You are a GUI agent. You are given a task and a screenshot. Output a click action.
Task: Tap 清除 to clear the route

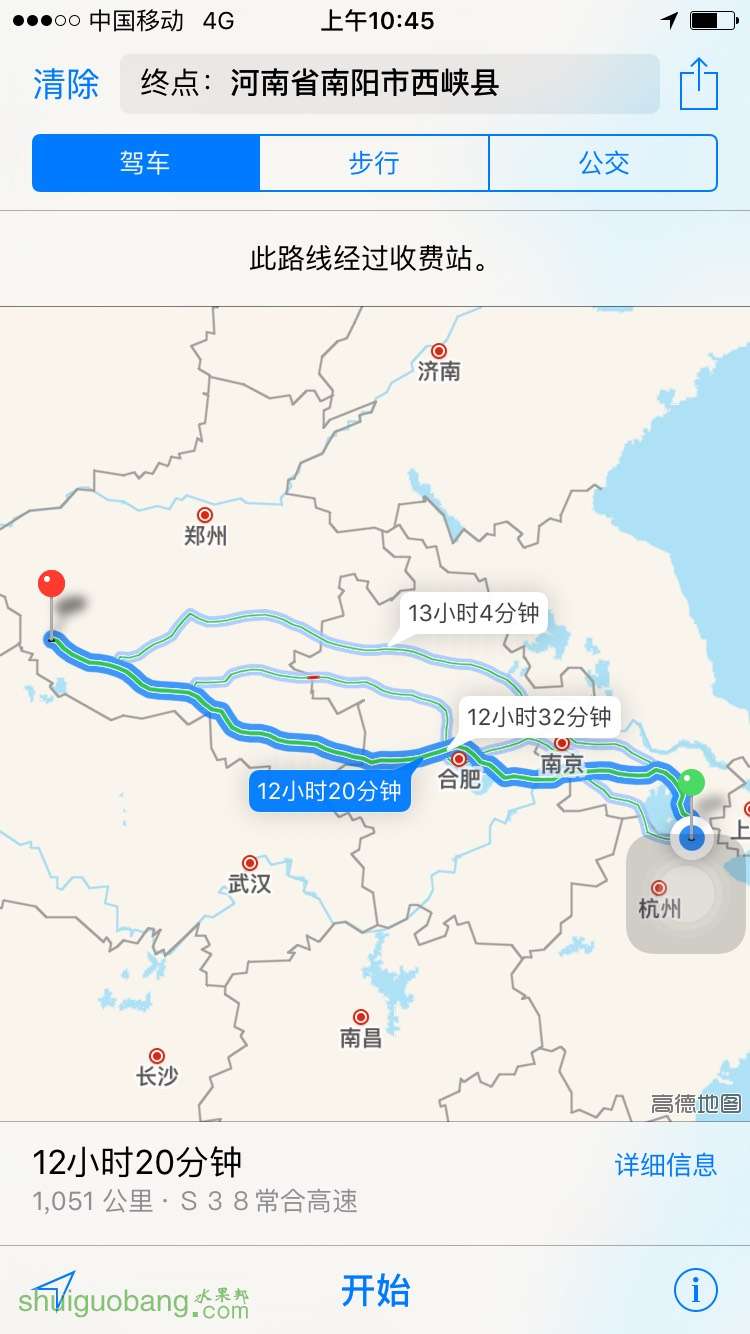[66, 84]
